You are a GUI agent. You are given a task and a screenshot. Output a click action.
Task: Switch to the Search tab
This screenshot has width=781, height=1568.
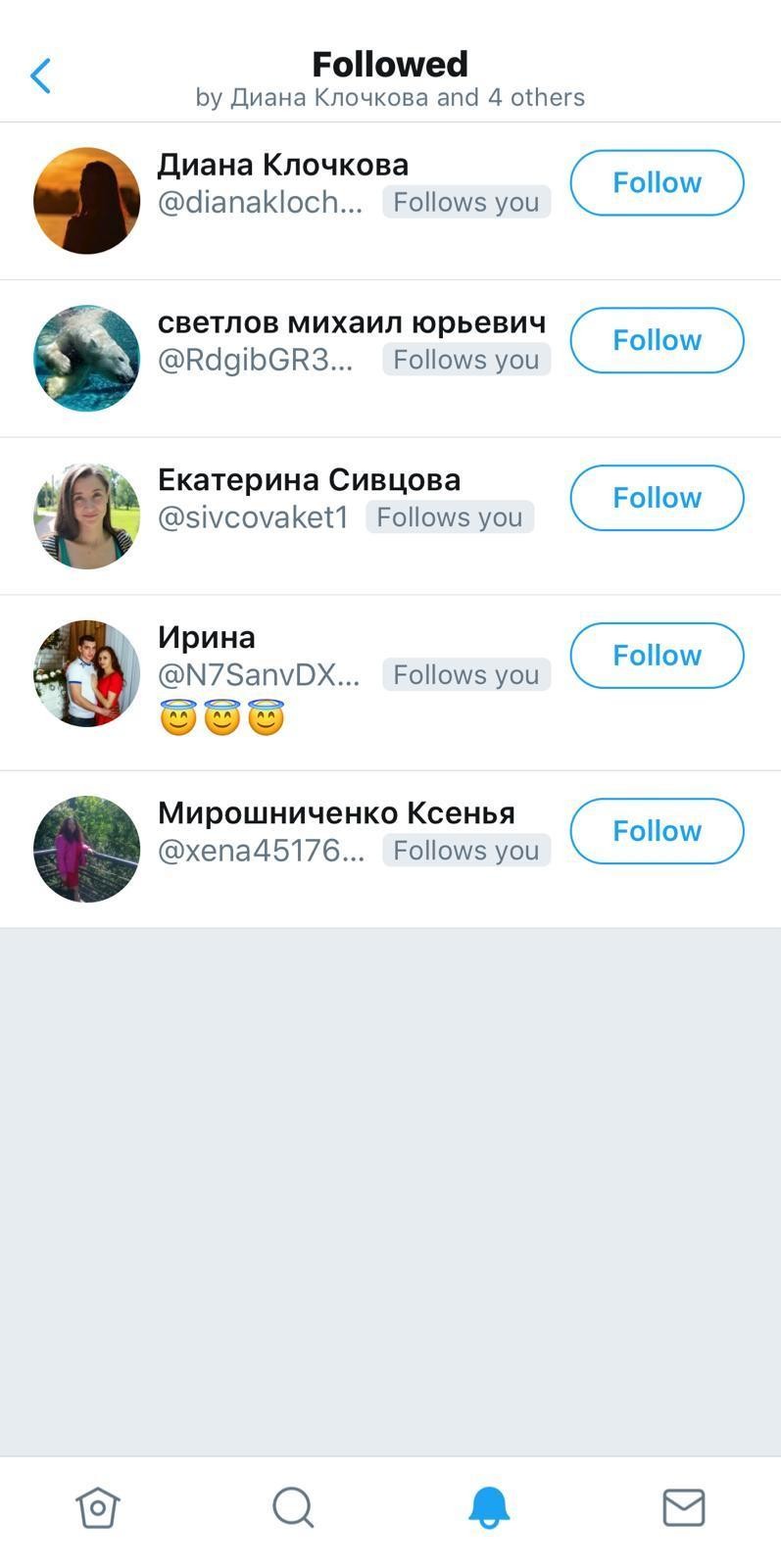click(x=293, y=1507)
